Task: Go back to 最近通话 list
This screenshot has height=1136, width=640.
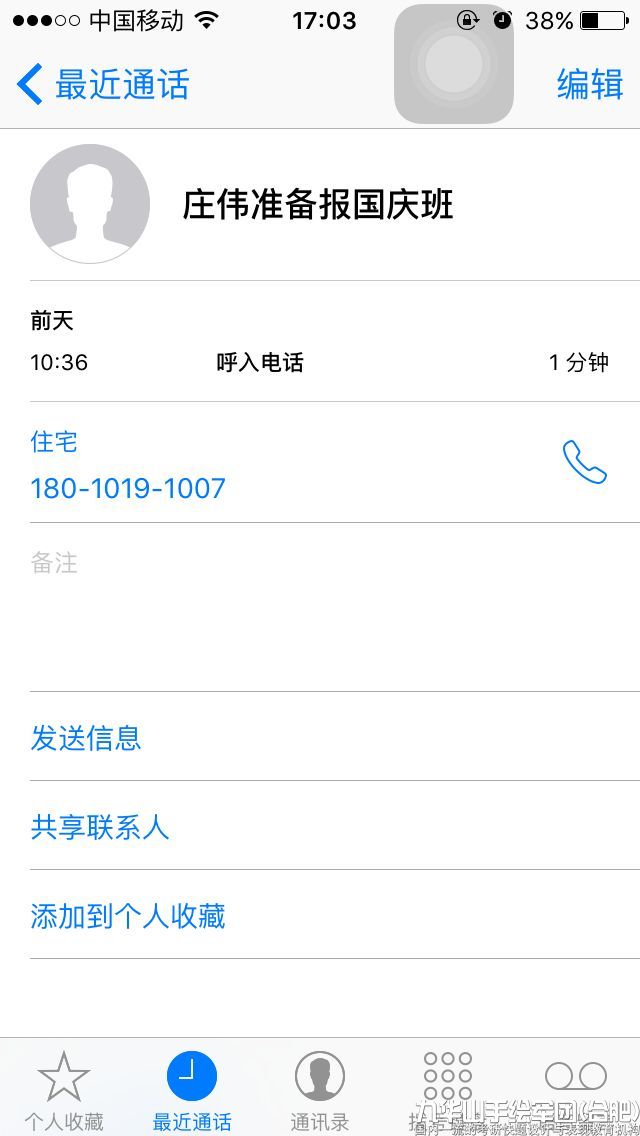Action: point(102,84)
